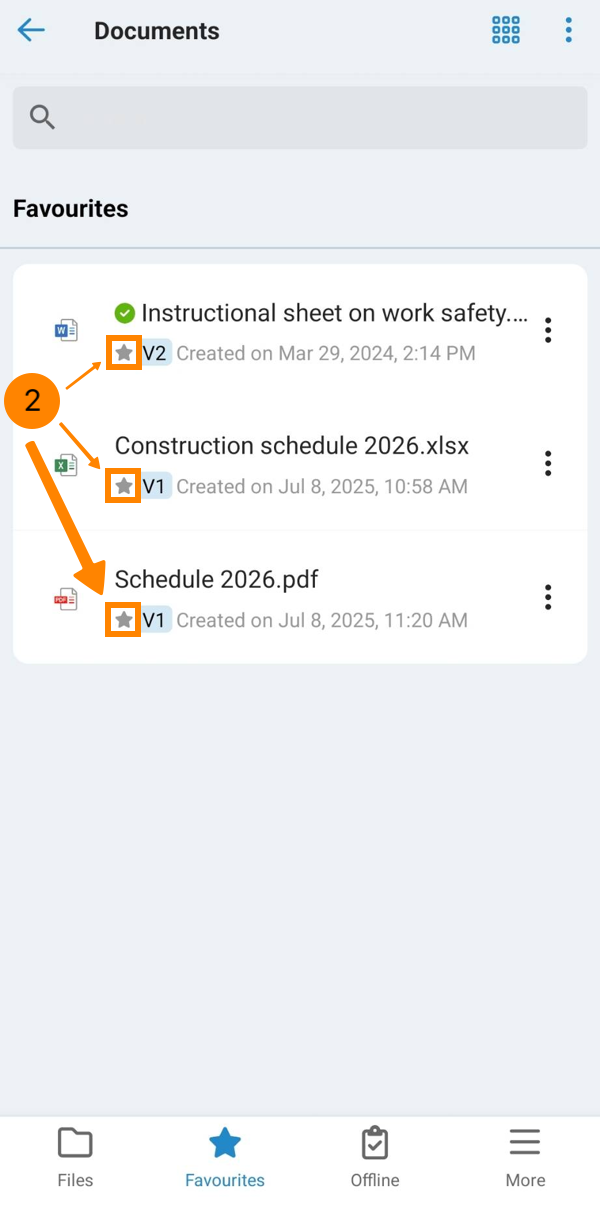Open Schedule 2026.pdf file
The width and height of the screenshot is (600, 1213).
tap(217, 580)
